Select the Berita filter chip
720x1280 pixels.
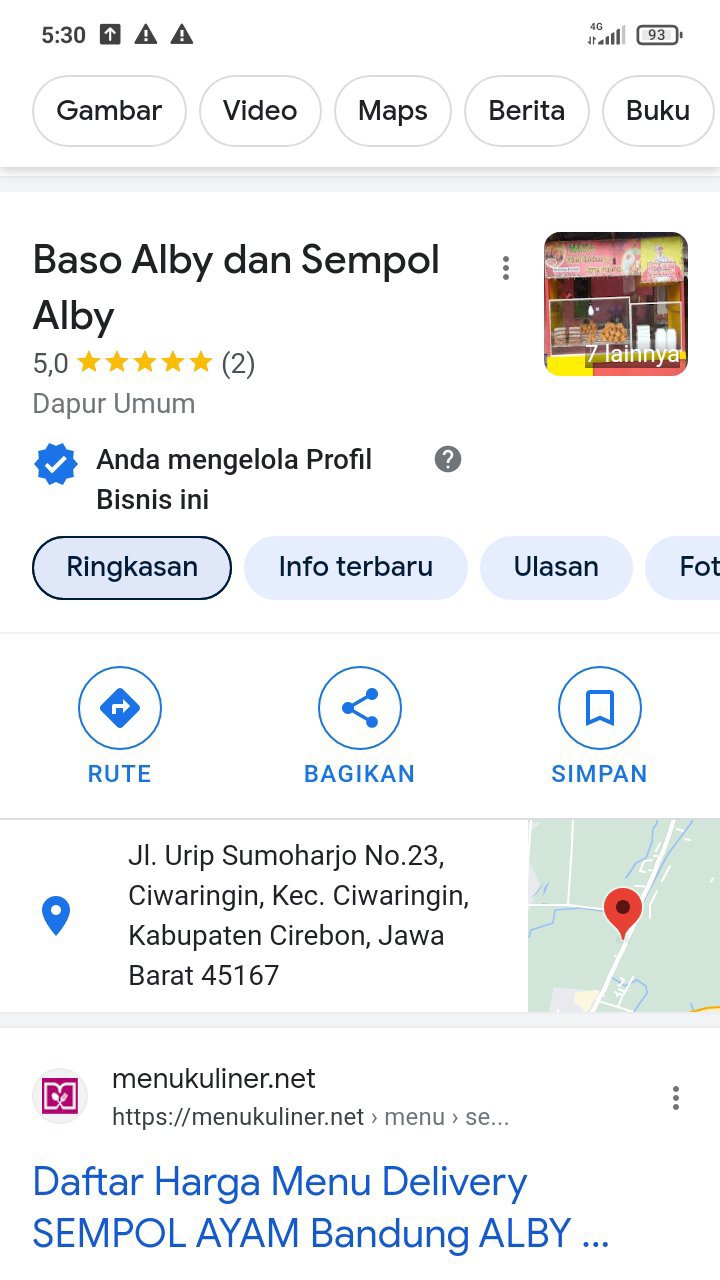click(x=526, y=111)
